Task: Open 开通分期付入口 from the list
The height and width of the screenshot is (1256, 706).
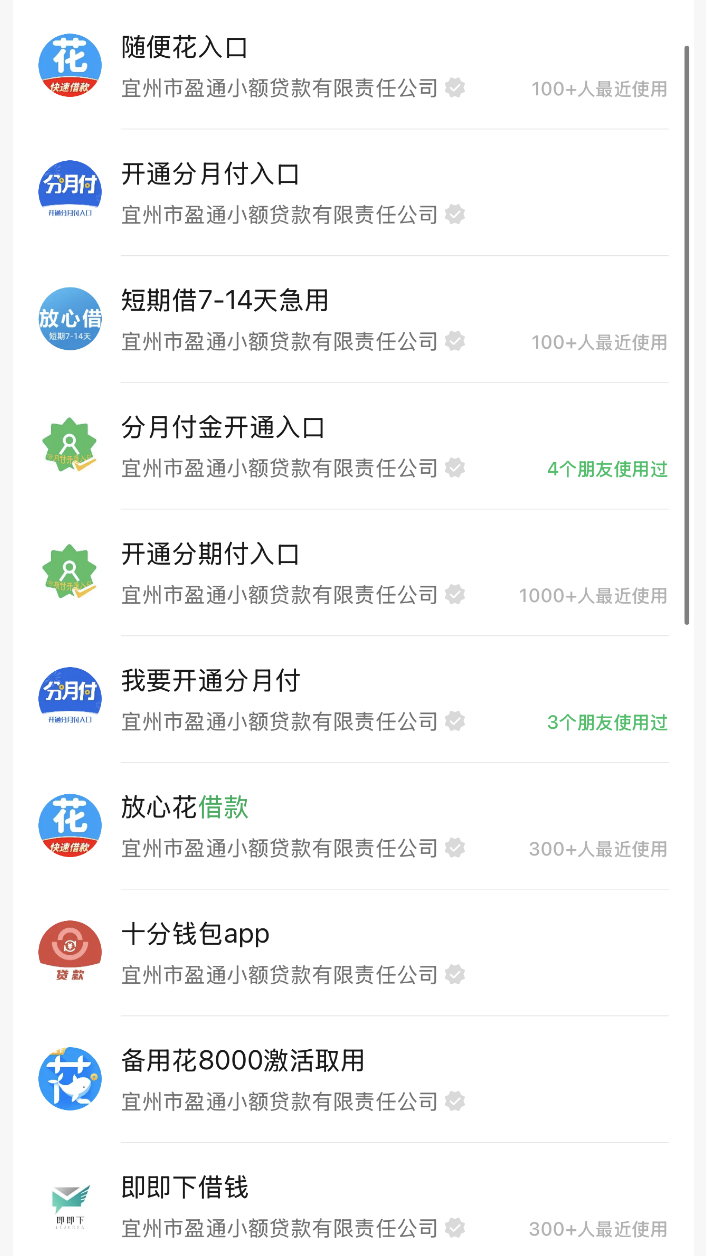Action: pos(211,554)
